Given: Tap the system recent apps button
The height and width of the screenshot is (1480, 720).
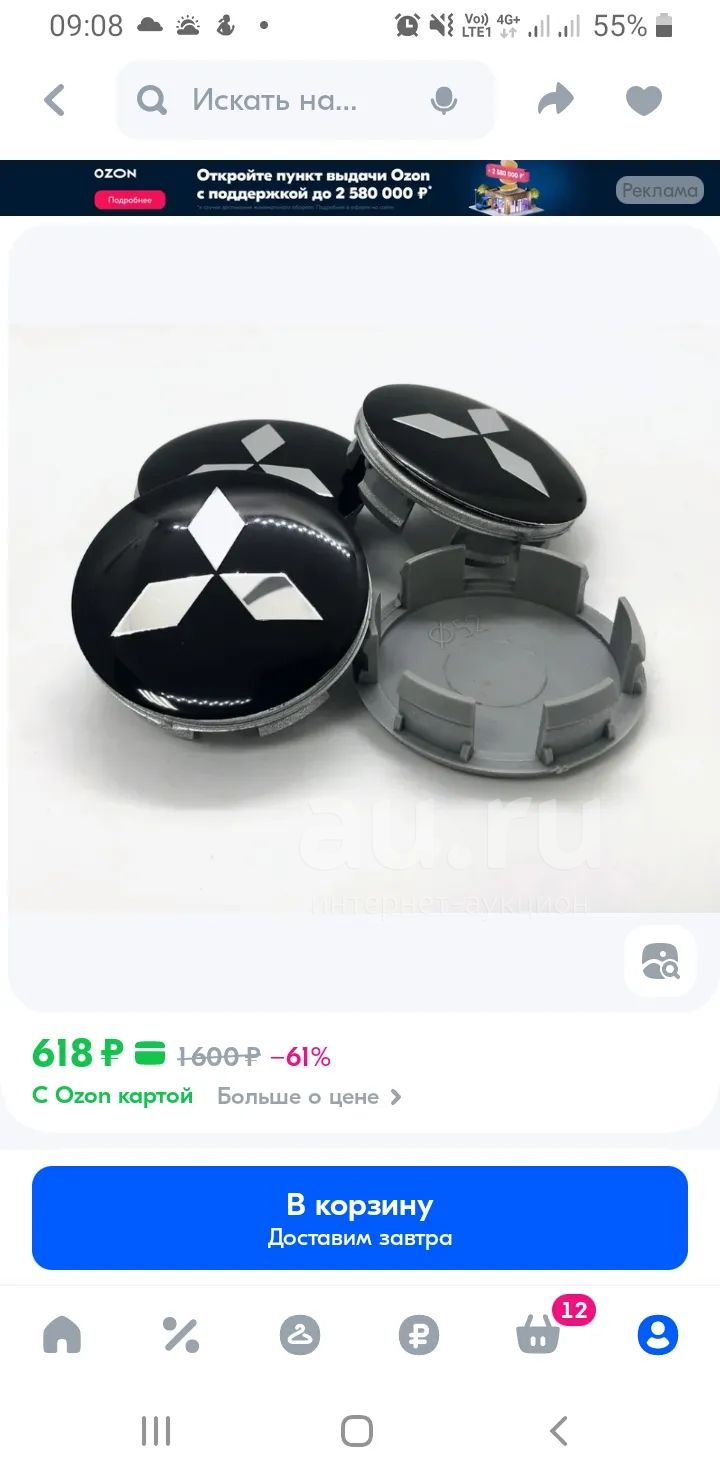Looking at the screenshot, I should tap(156, 1431).
